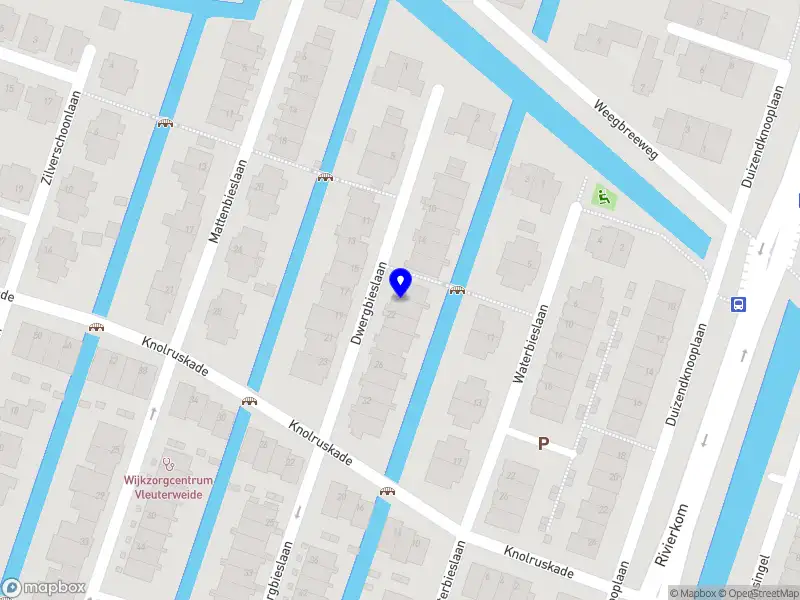
Task: Open the OpenStreetMap attribution link
Action: pyautogui.click(x=759, y=593)
